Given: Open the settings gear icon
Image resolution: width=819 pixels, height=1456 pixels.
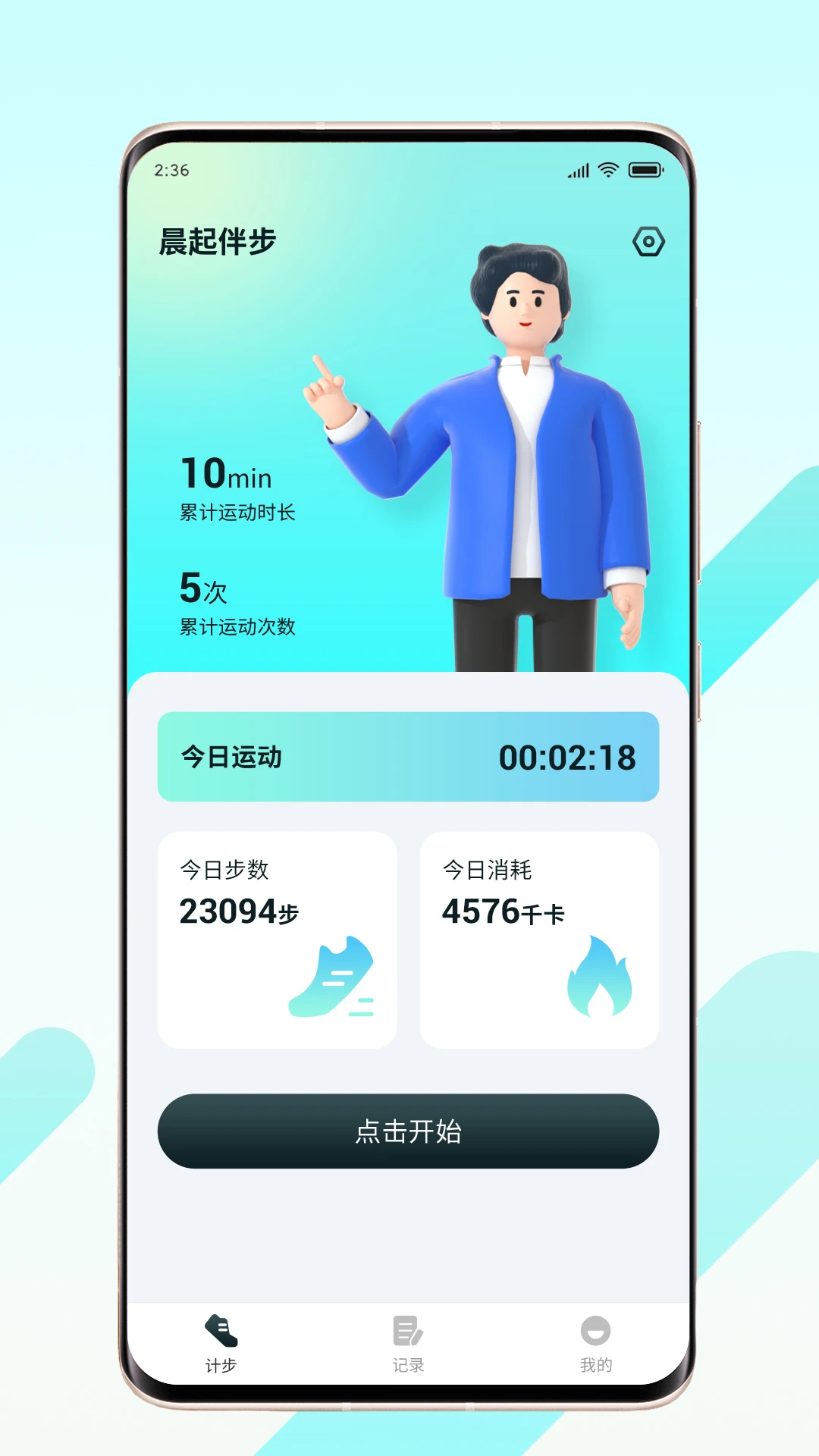Looking at the screenshot, I should point(648,242).
